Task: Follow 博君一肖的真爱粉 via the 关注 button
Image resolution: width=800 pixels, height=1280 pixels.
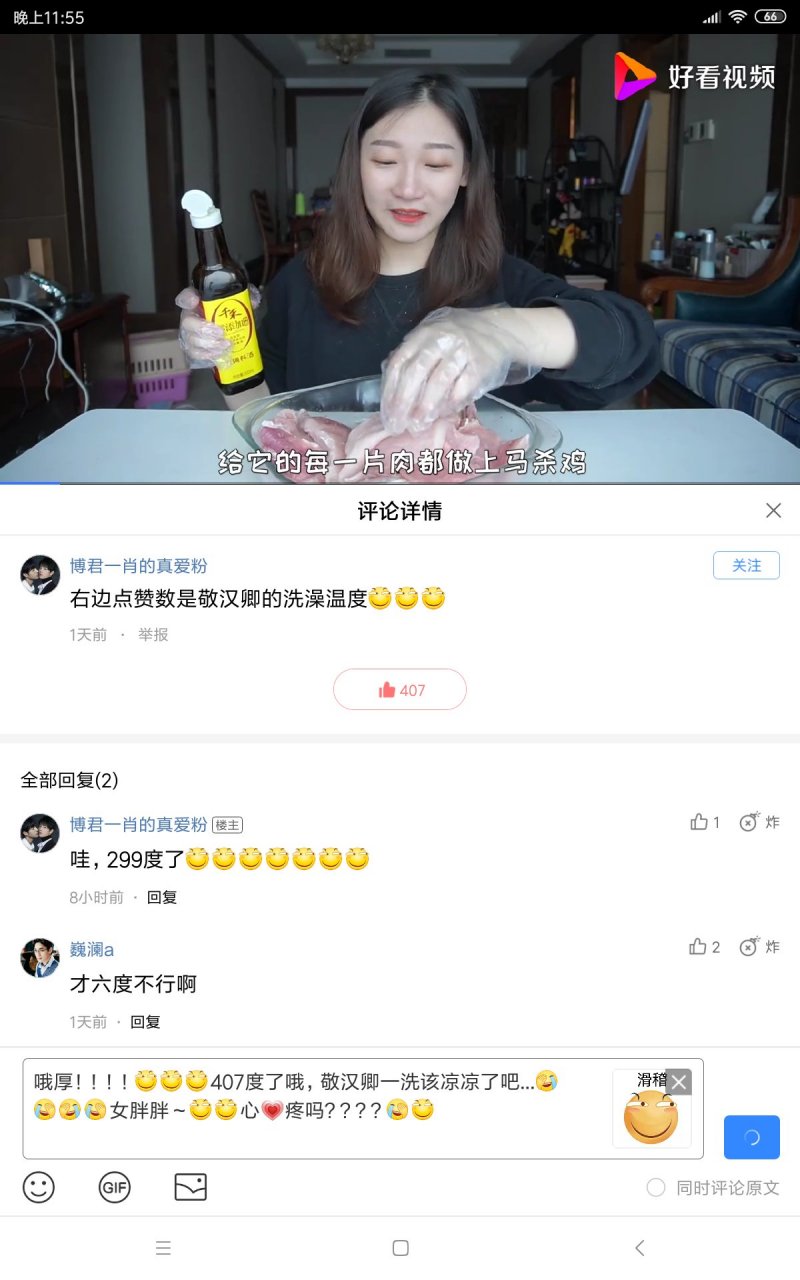Action: pyautogui.click(x=745, y=565)
